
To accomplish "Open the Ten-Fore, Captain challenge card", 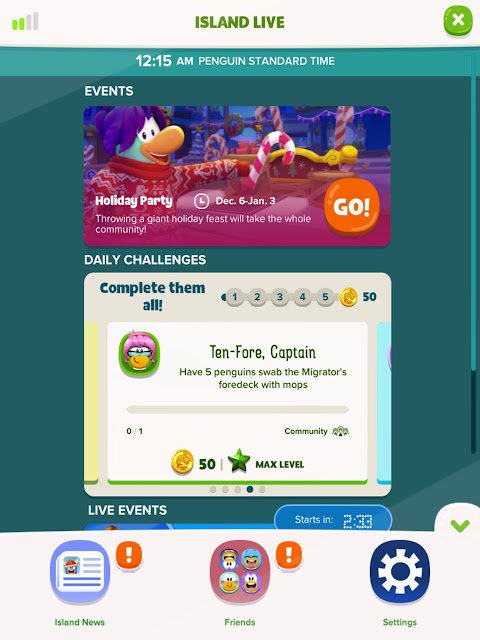I will pyautogui.click(x=237, y=402).
